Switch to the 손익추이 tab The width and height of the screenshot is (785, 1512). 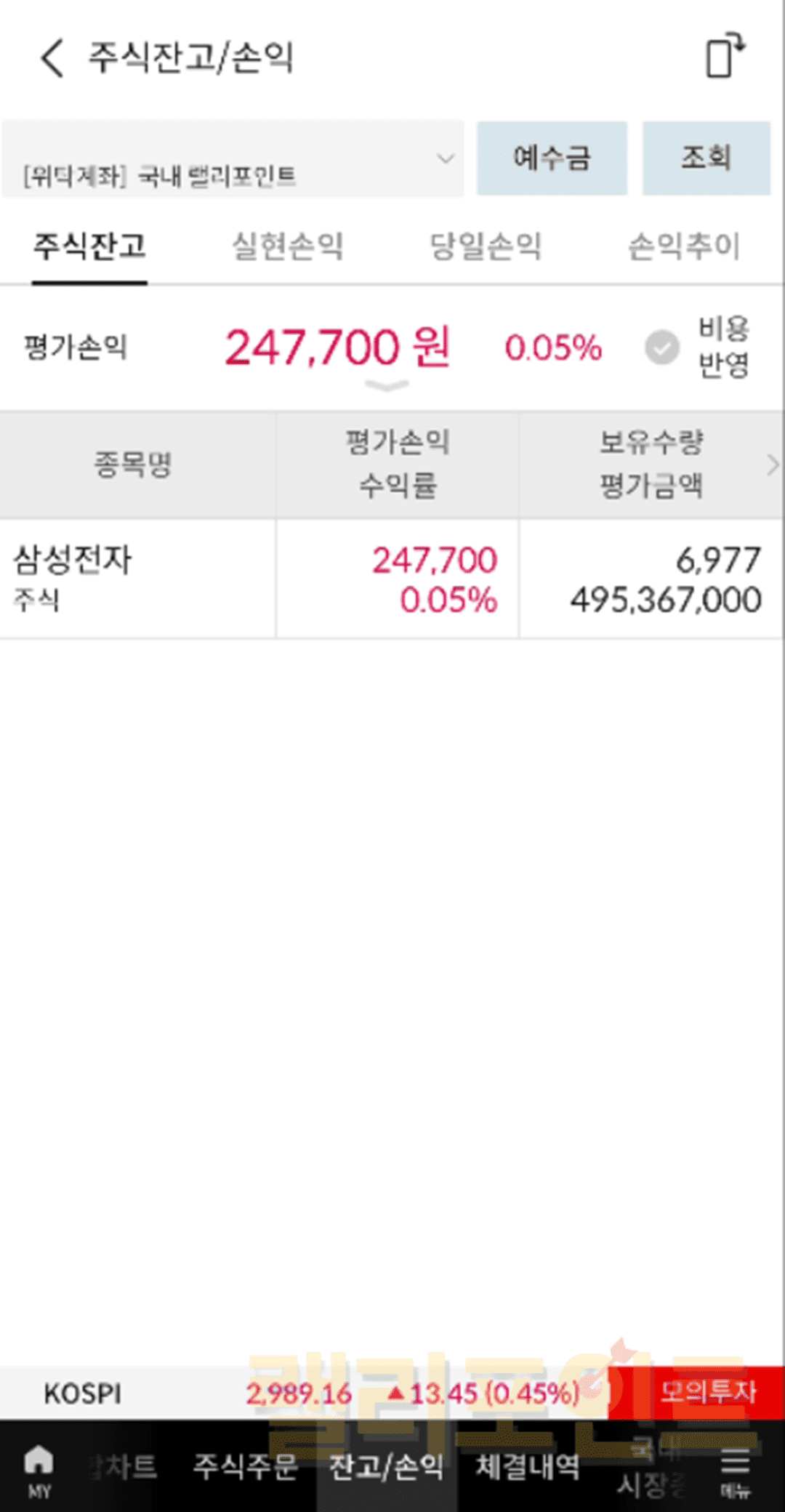tap(683, 246)
